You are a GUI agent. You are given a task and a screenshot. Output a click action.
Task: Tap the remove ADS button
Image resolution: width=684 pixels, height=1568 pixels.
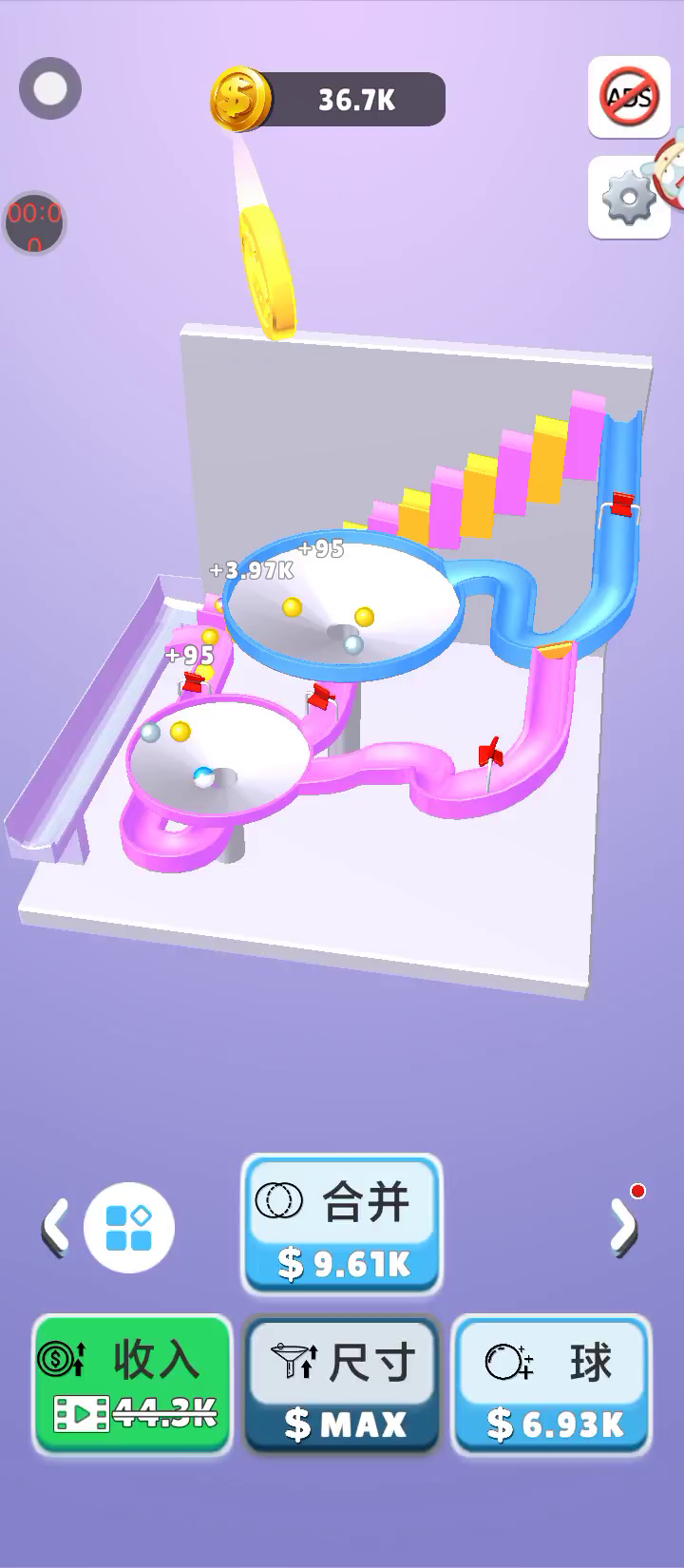click(x=628, y=97)
